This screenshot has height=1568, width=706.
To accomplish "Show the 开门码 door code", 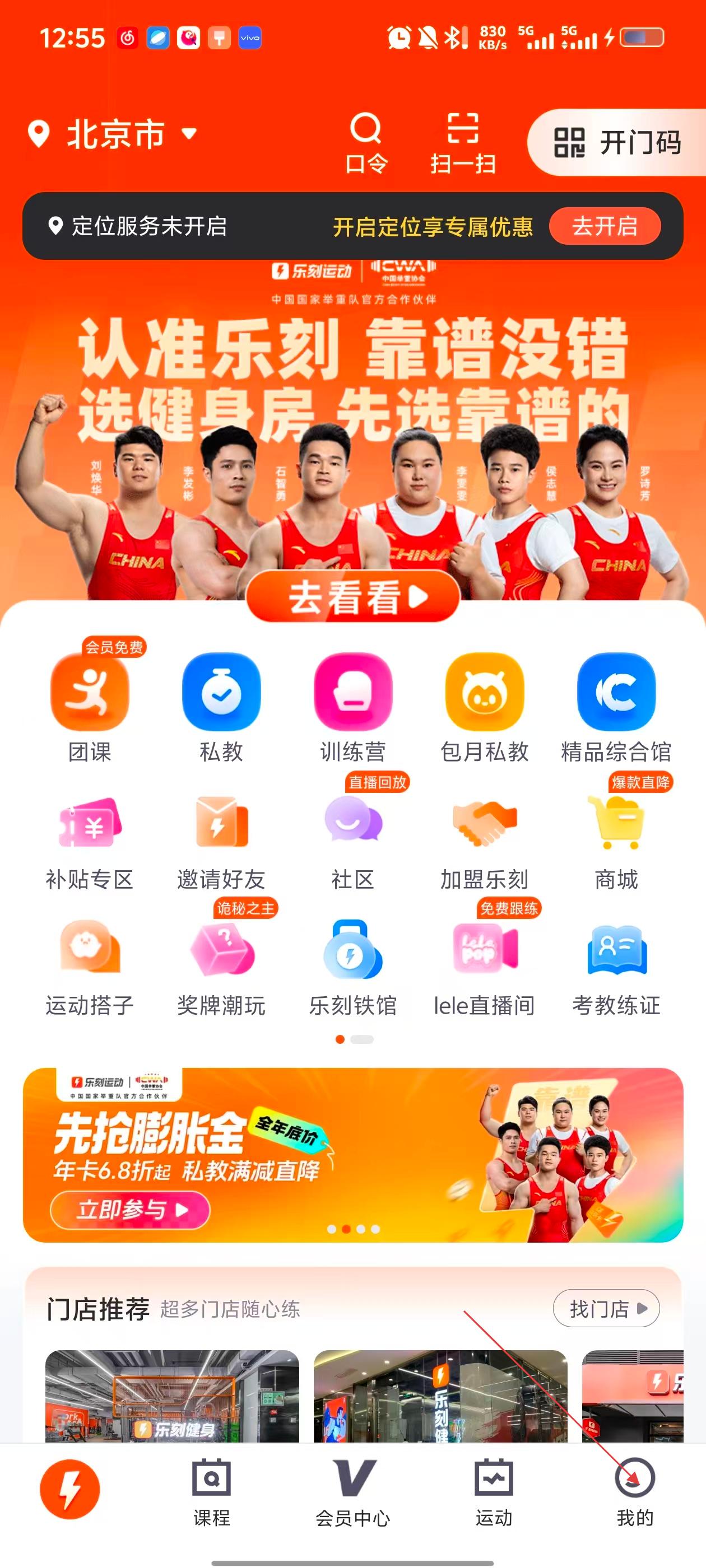I will 616,143.
